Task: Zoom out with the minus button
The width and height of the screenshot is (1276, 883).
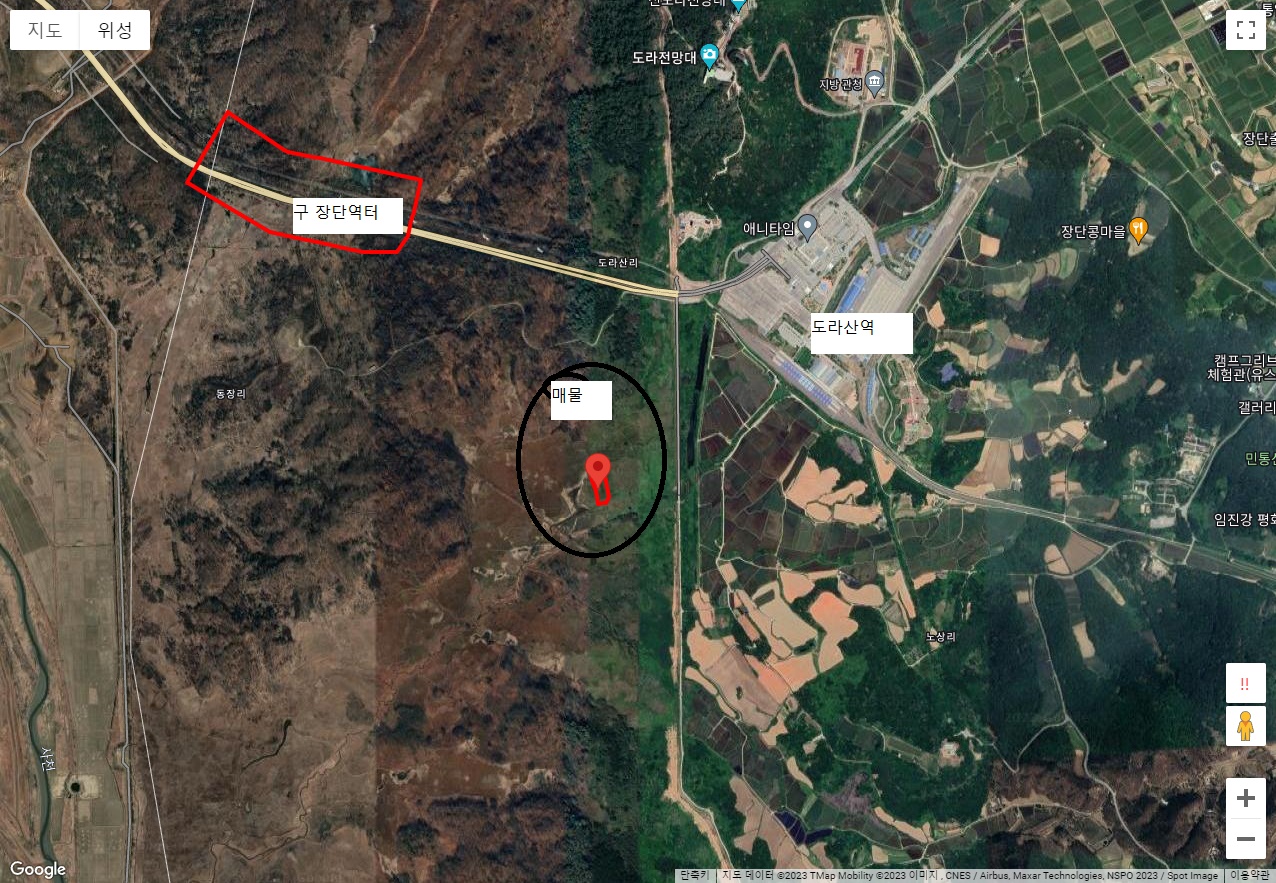Action: (1245, 838)
